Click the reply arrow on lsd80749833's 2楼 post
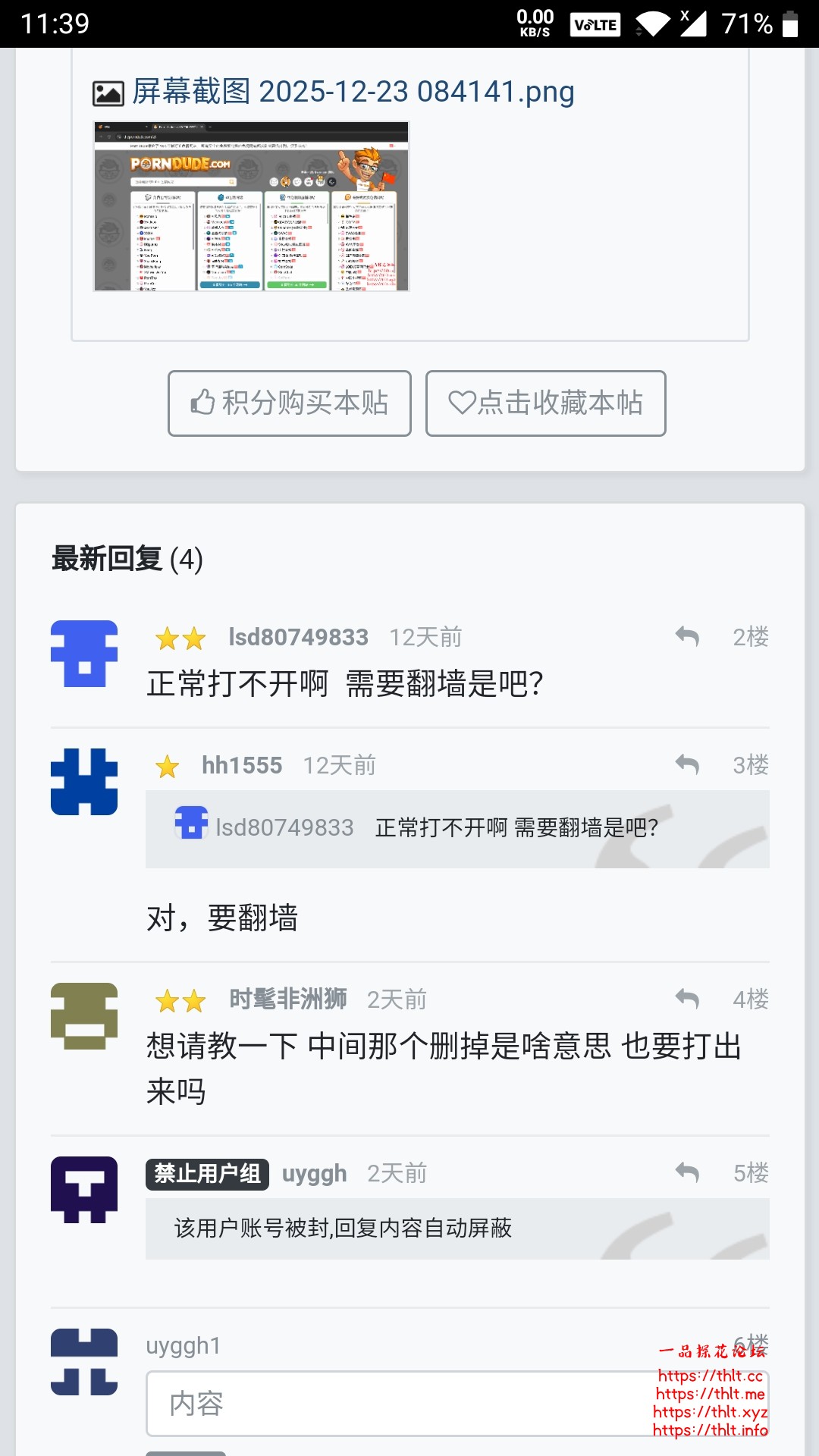Viewport: 819px width, 1456px height. [x=687, y=638]
